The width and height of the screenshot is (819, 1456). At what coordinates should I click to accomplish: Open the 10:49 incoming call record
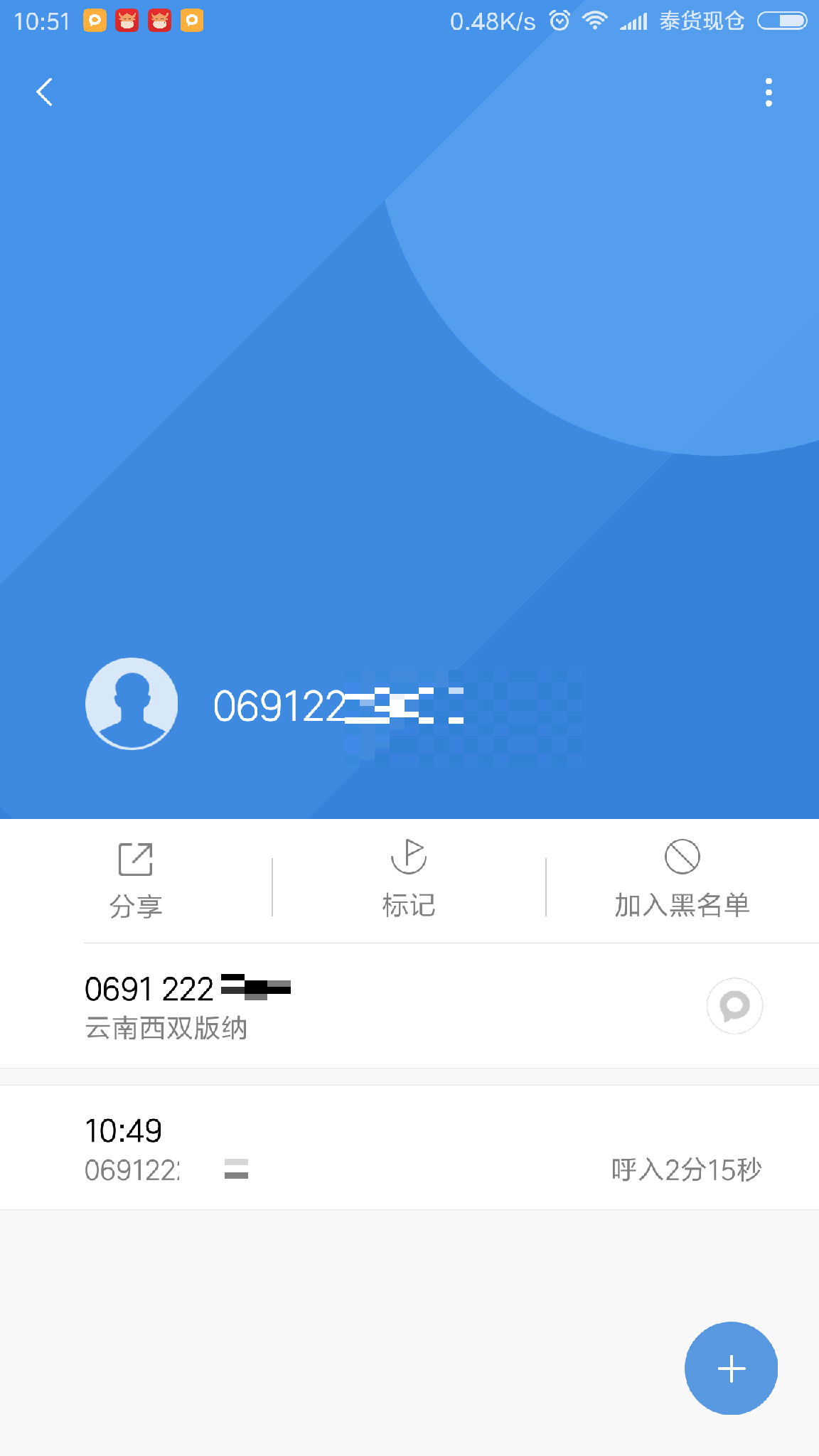409,1147
